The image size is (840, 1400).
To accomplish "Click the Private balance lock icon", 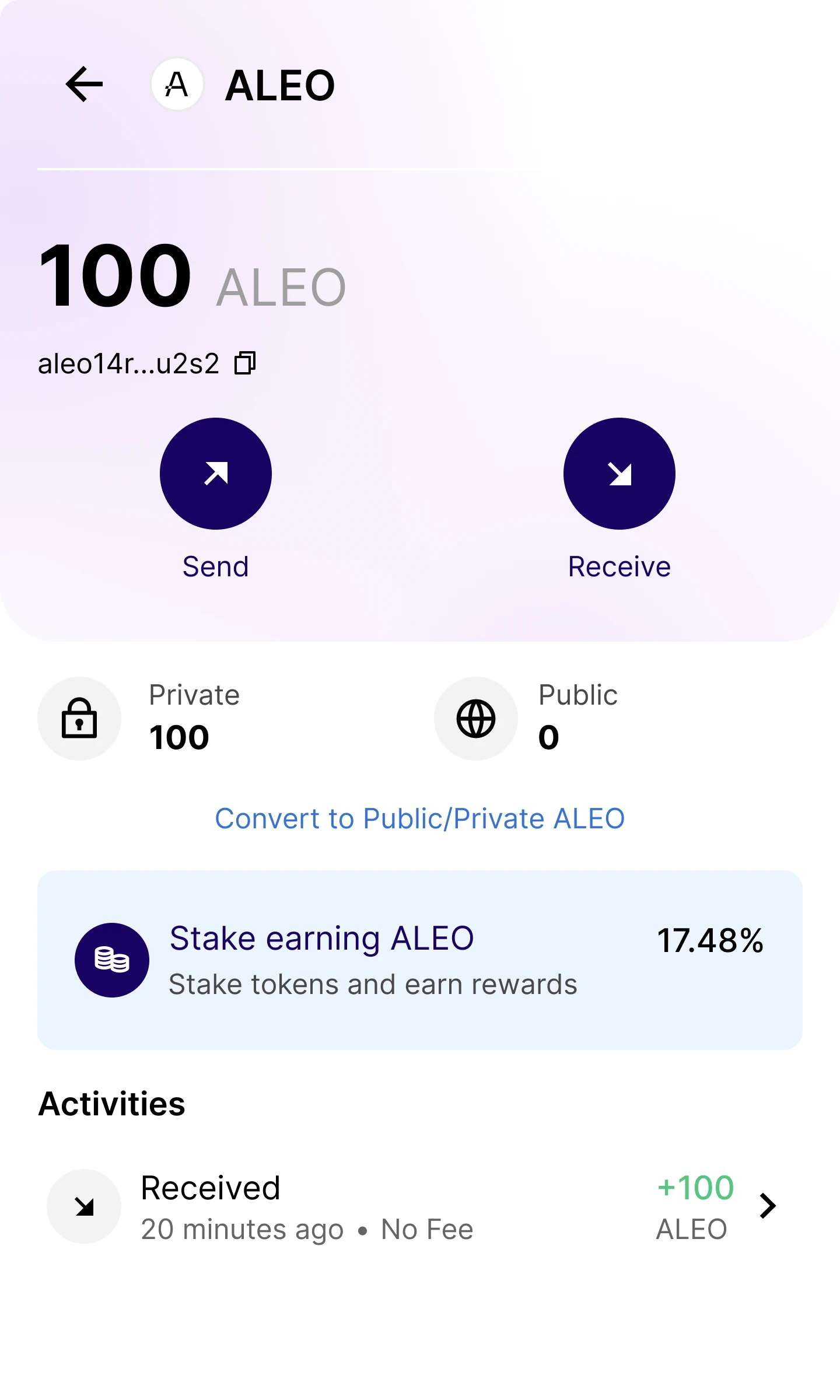I will point(79,719).
